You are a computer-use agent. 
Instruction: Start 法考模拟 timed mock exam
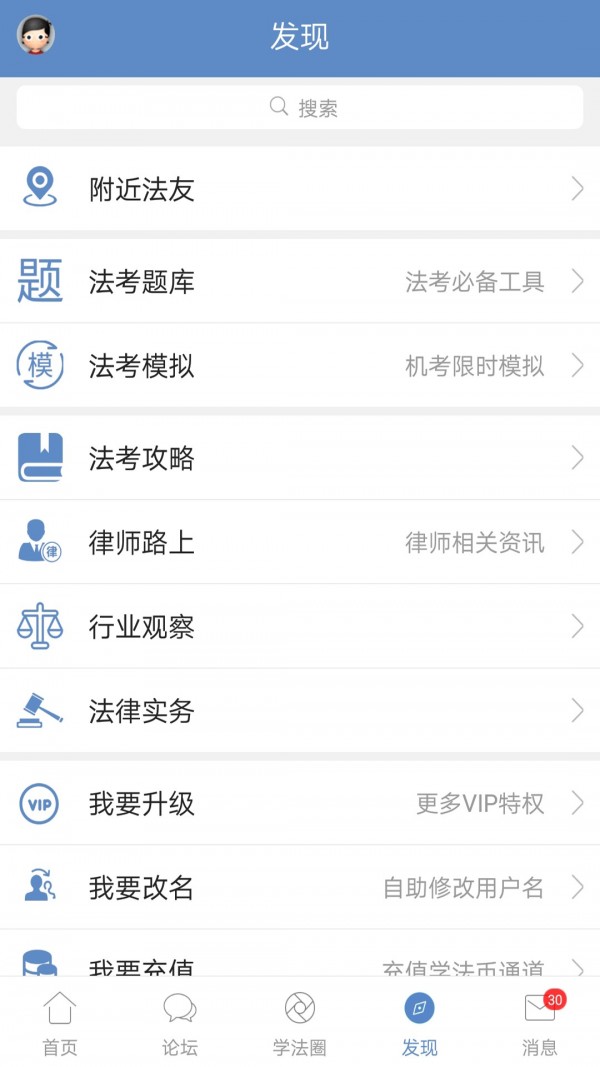[x=300, y=366]
